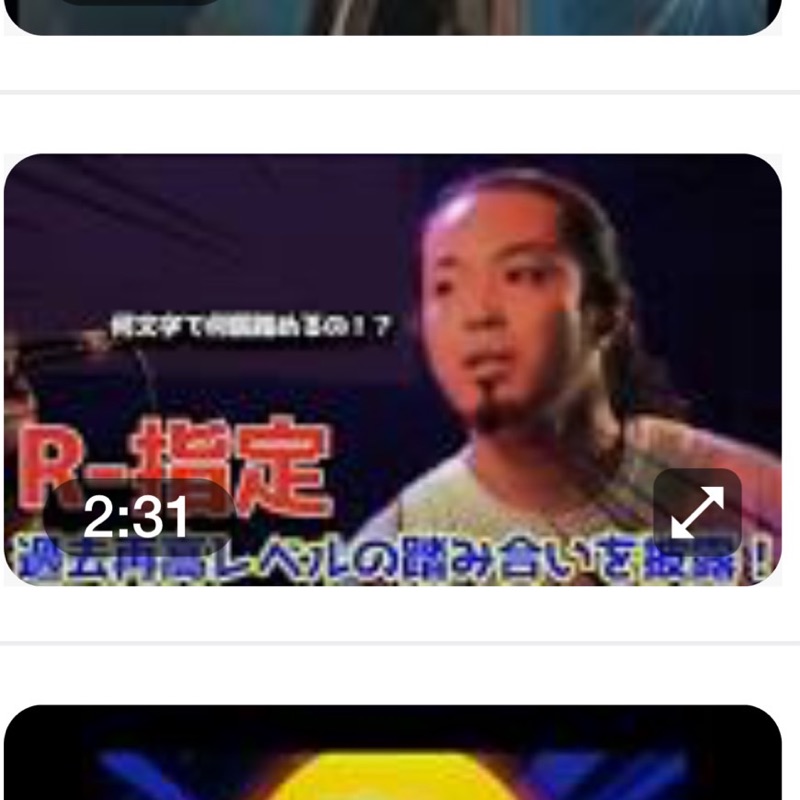Expand the R-指定 video to fullscreen
This screenshot has width=800, height=800.
(697, 512)
